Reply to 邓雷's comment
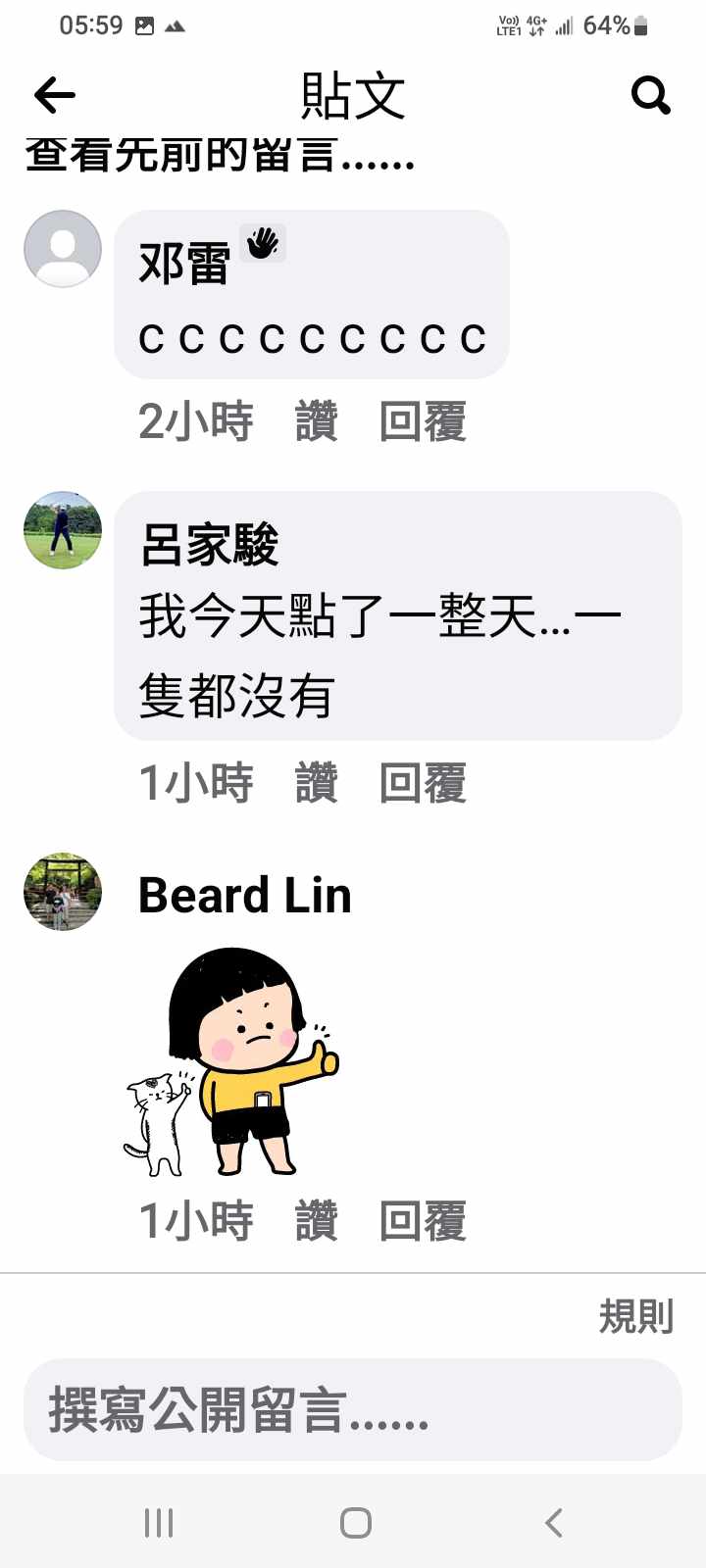The width and height of the screenshot is (706, 1568). pos(423,421)
